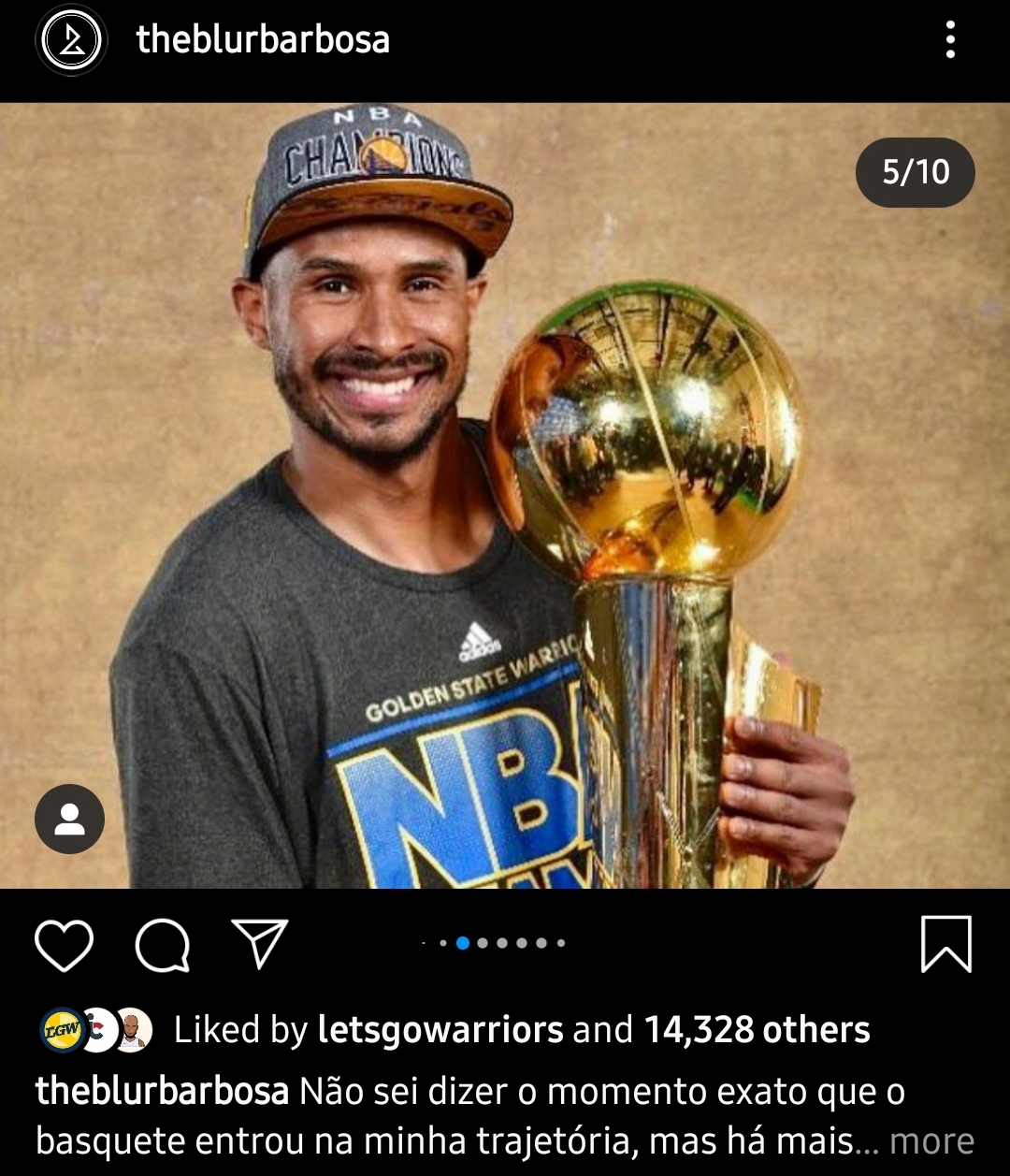Like this post with the heart icon

[x=65, y=944]
